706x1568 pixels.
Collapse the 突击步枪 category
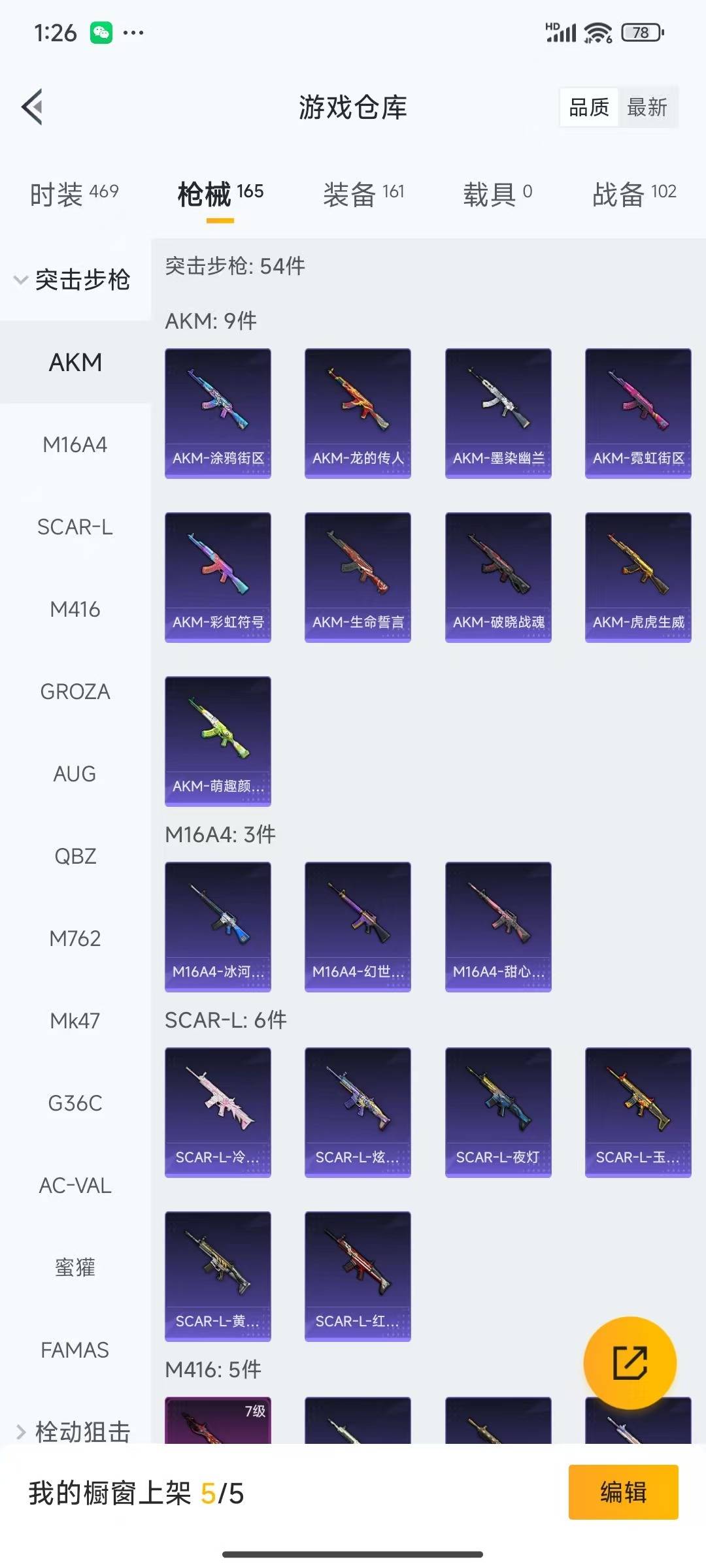[73, 280]
